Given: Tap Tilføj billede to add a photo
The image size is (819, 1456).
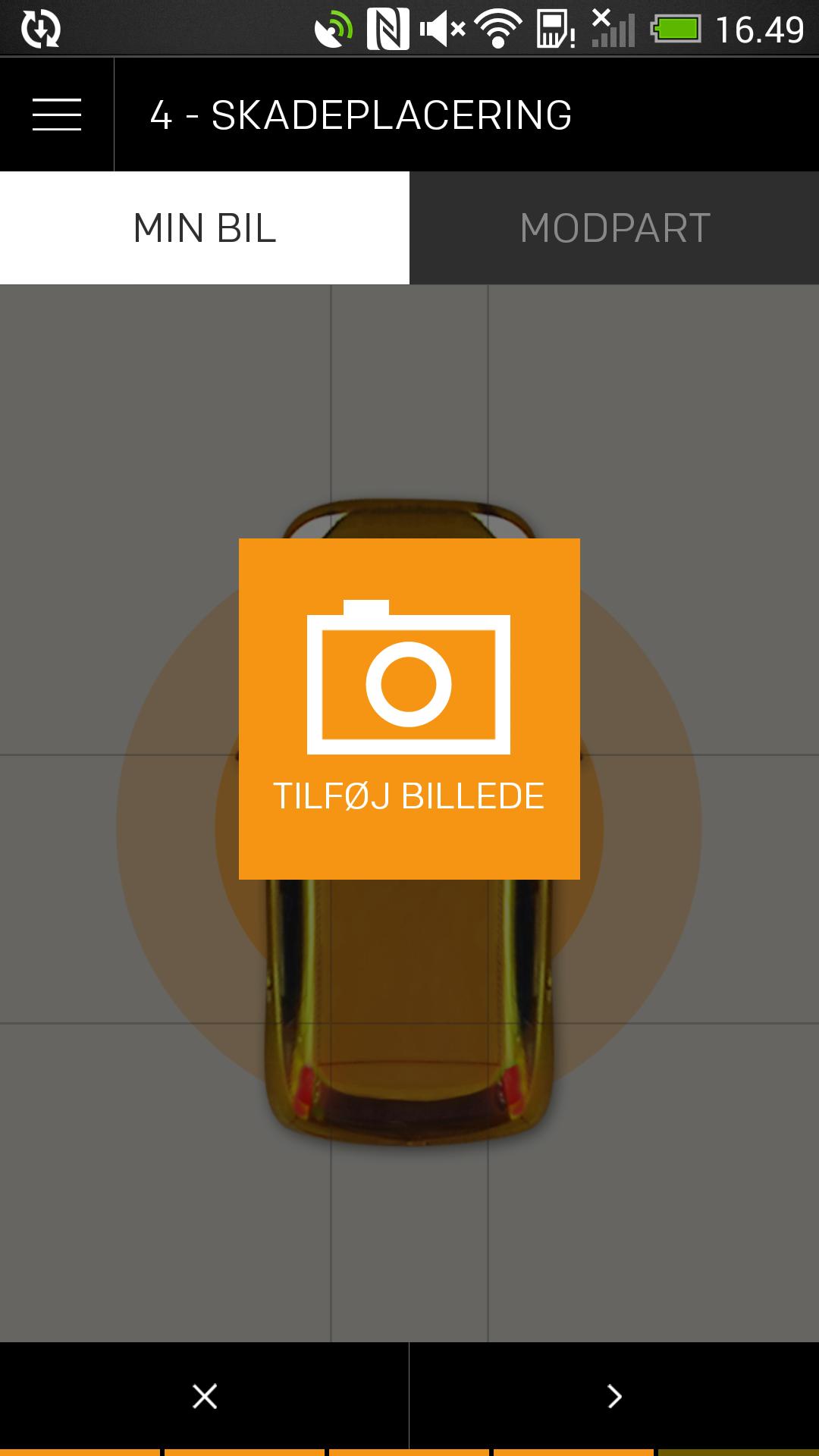Looking at the screenshot, I should [409, 708].
